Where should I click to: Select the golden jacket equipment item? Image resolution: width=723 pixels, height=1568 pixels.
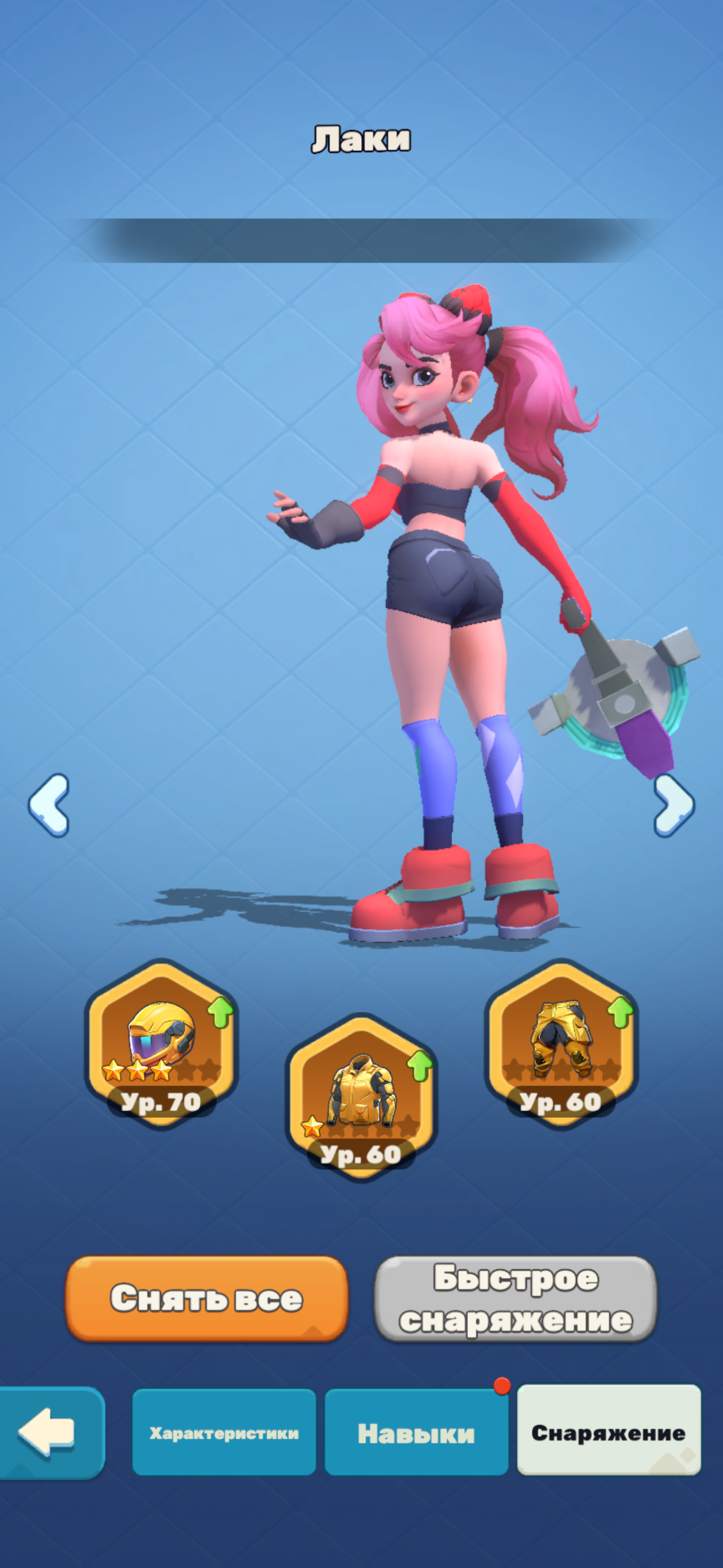pyautogui.click(x=362, y=1098)
